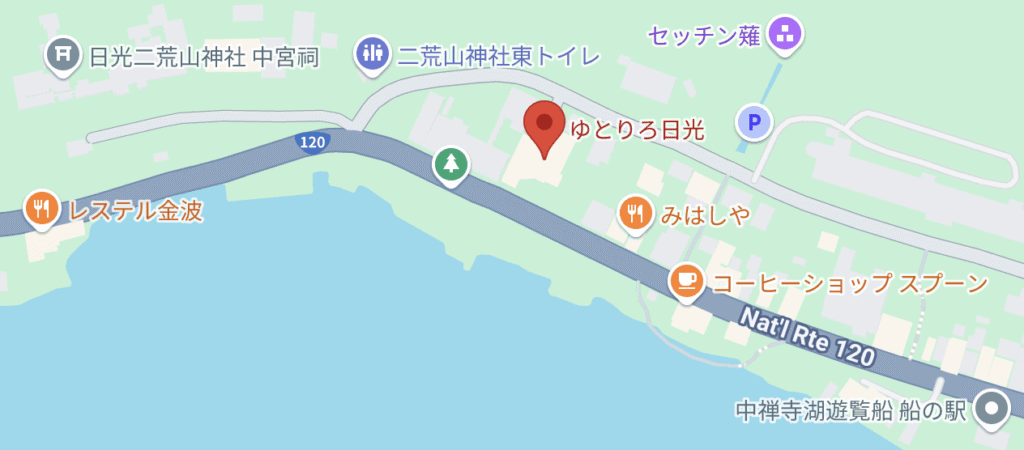View the みはしや restaurant marker
Screen dimensions: 1024x450
(x=635, y=213)
